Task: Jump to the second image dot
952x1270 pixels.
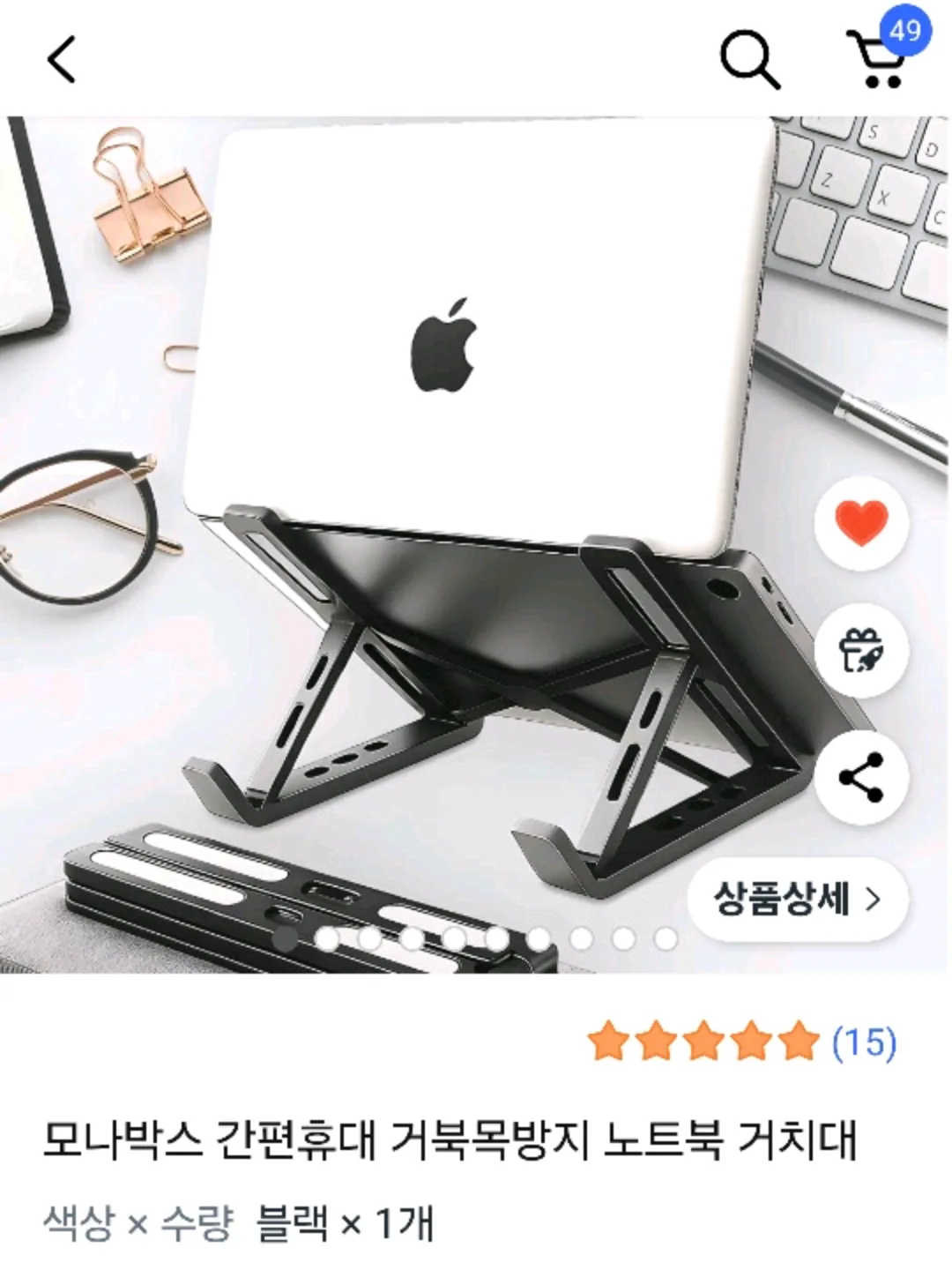Action: (x=327, y=938)
